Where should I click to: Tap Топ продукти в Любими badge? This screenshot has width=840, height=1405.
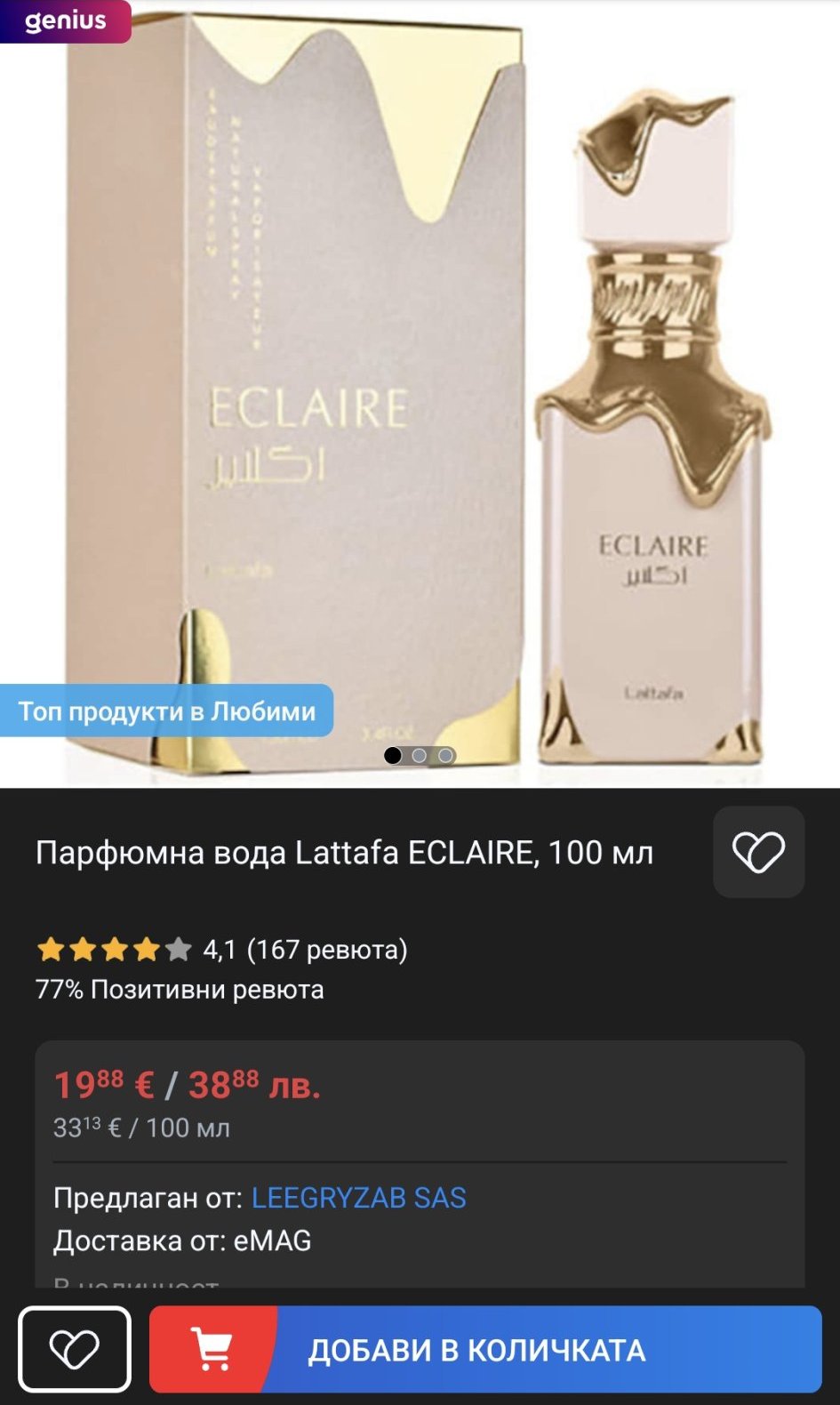167,711
